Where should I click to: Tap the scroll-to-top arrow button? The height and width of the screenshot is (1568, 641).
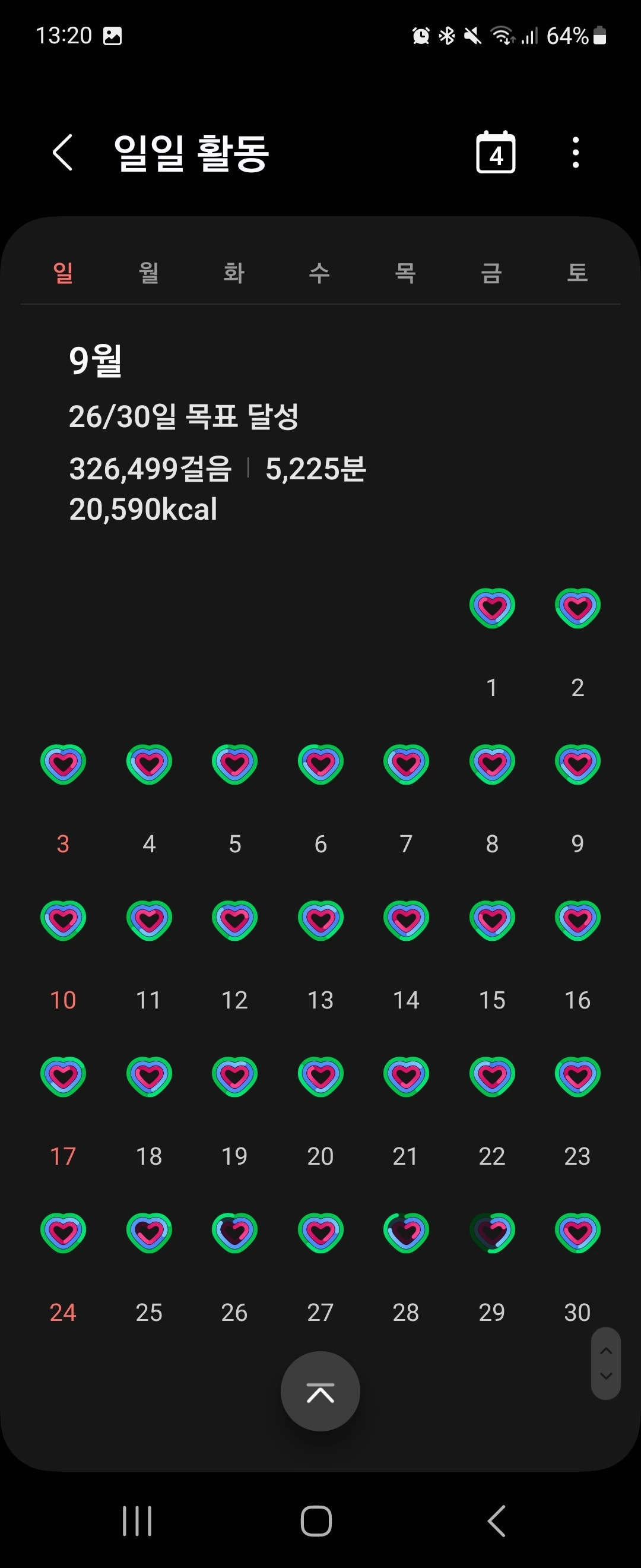320,1392
